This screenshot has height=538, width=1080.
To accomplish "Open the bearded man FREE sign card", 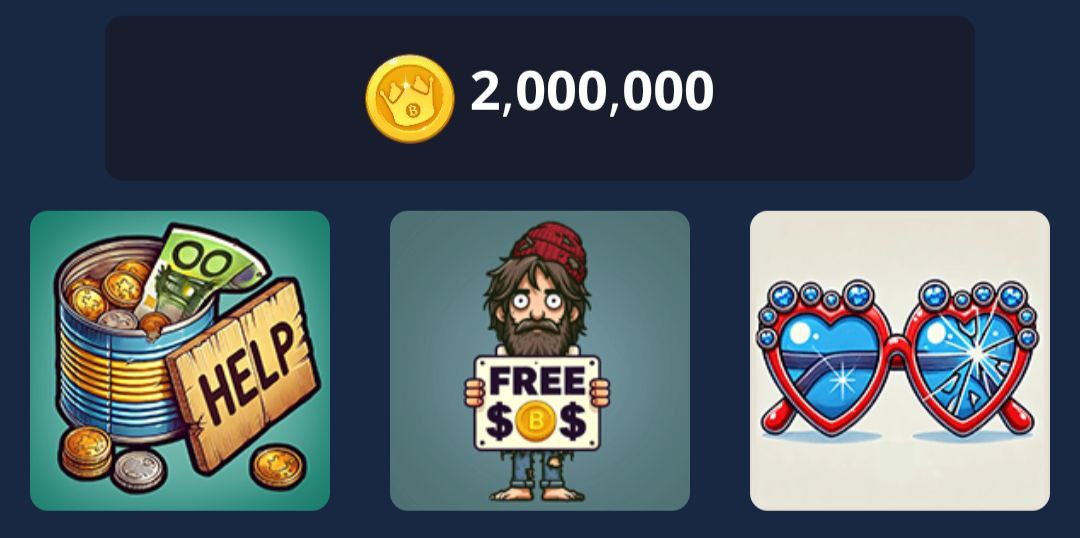I will pos(540,361).
